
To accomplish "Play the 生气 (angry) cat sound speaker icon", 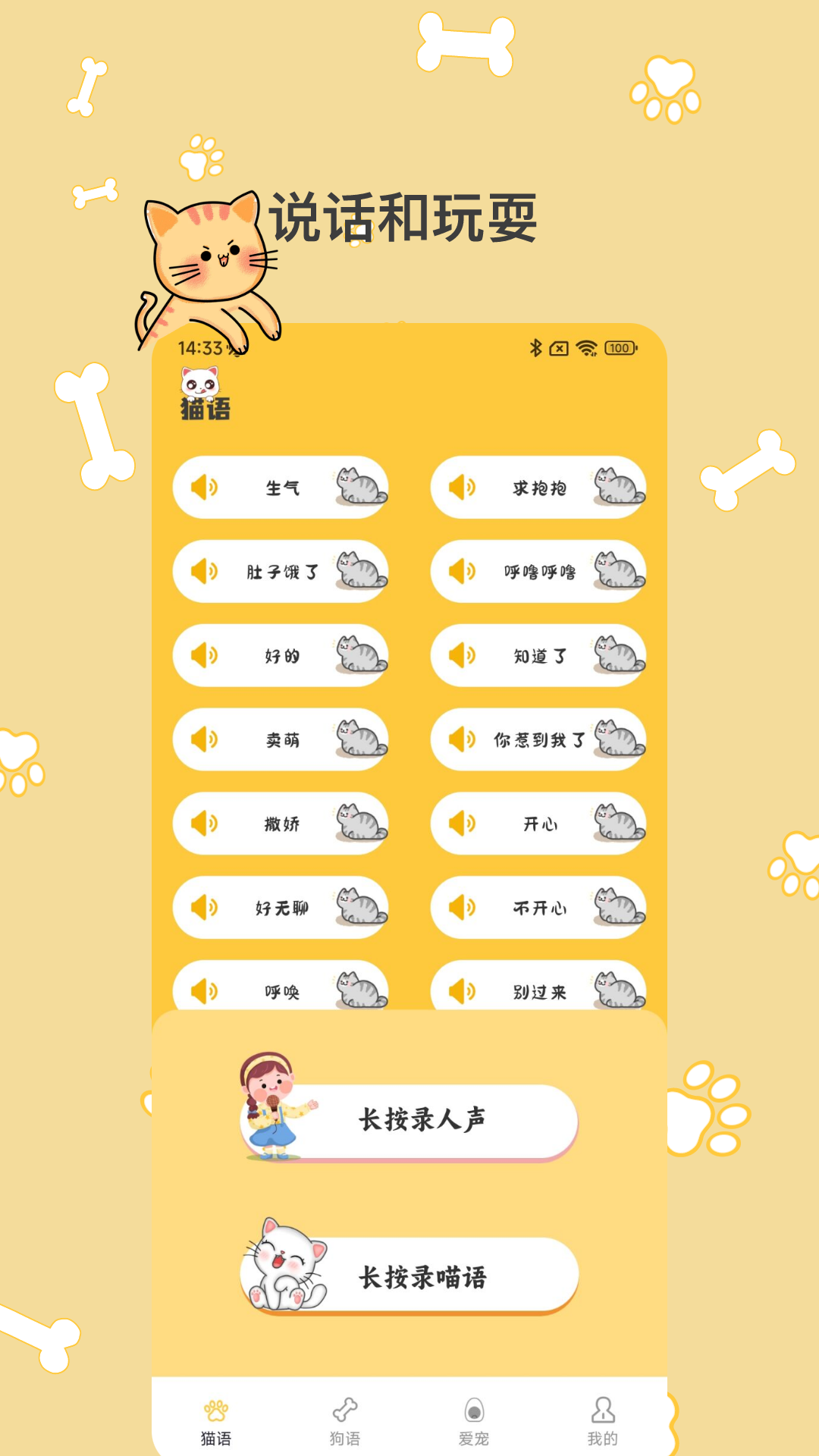I will [x=206, y=488].
